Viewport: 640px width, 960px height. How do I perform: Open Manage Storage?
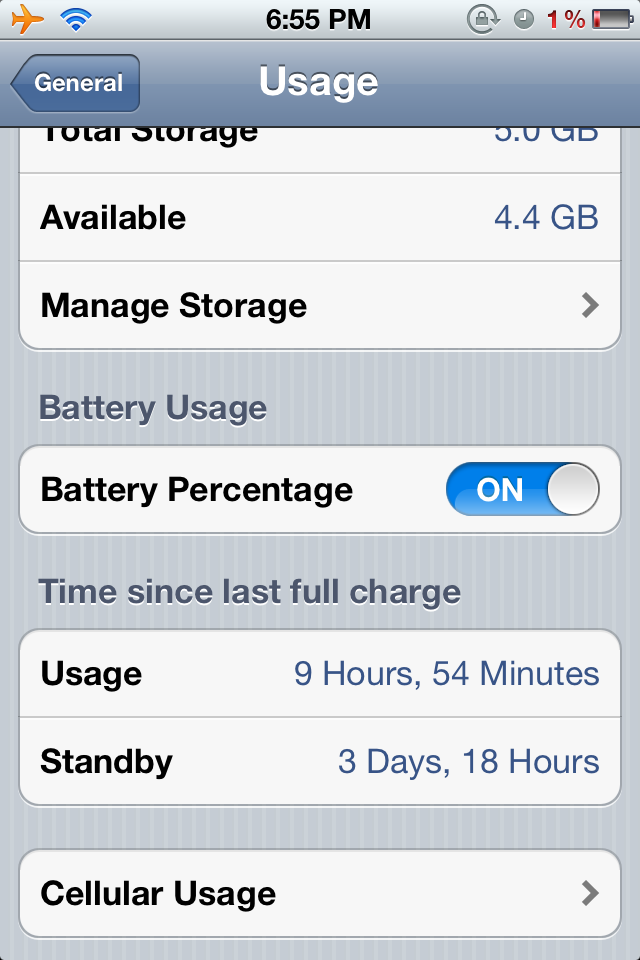320,306
